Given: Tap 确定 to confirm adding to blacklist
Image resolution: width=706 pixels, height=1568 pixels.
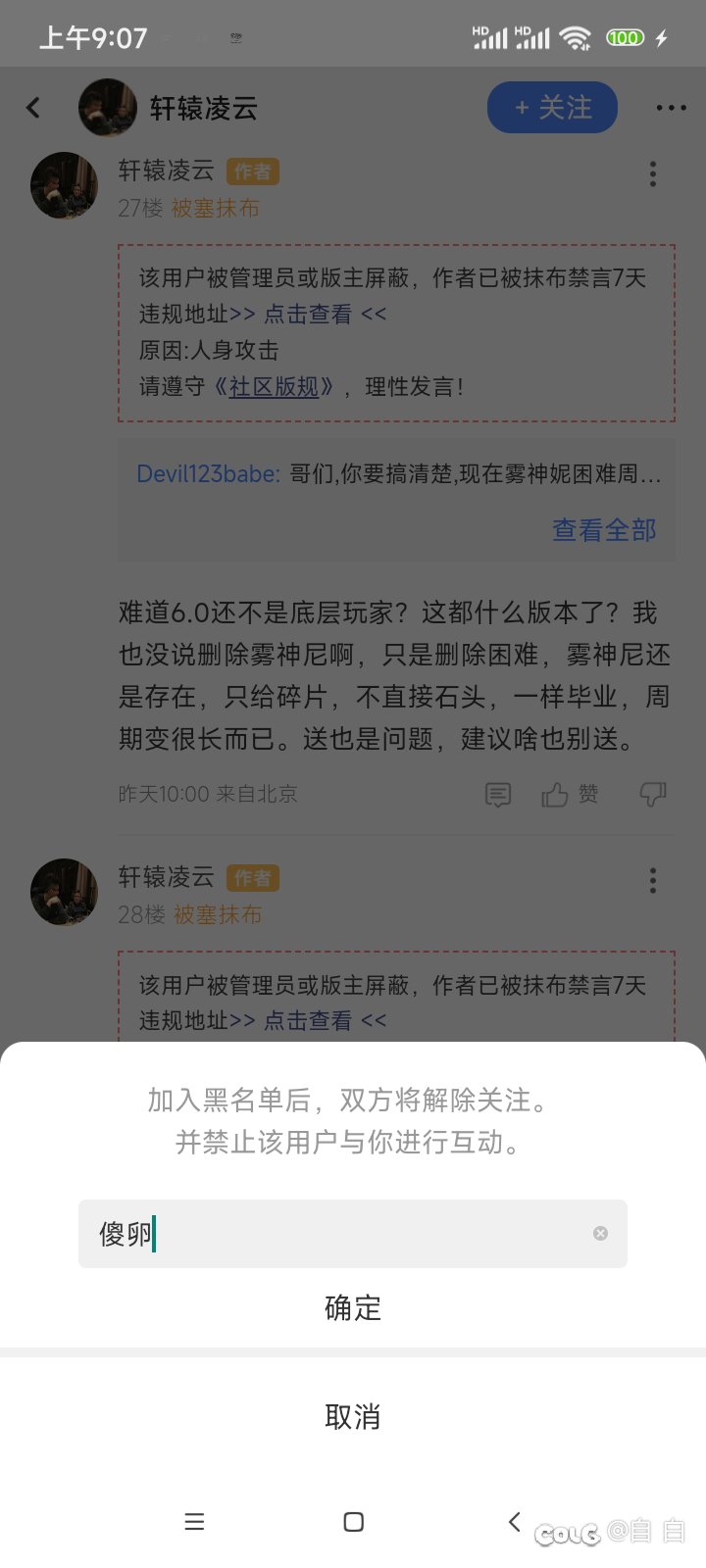Looking at the screenshot, I should 353,1307.
